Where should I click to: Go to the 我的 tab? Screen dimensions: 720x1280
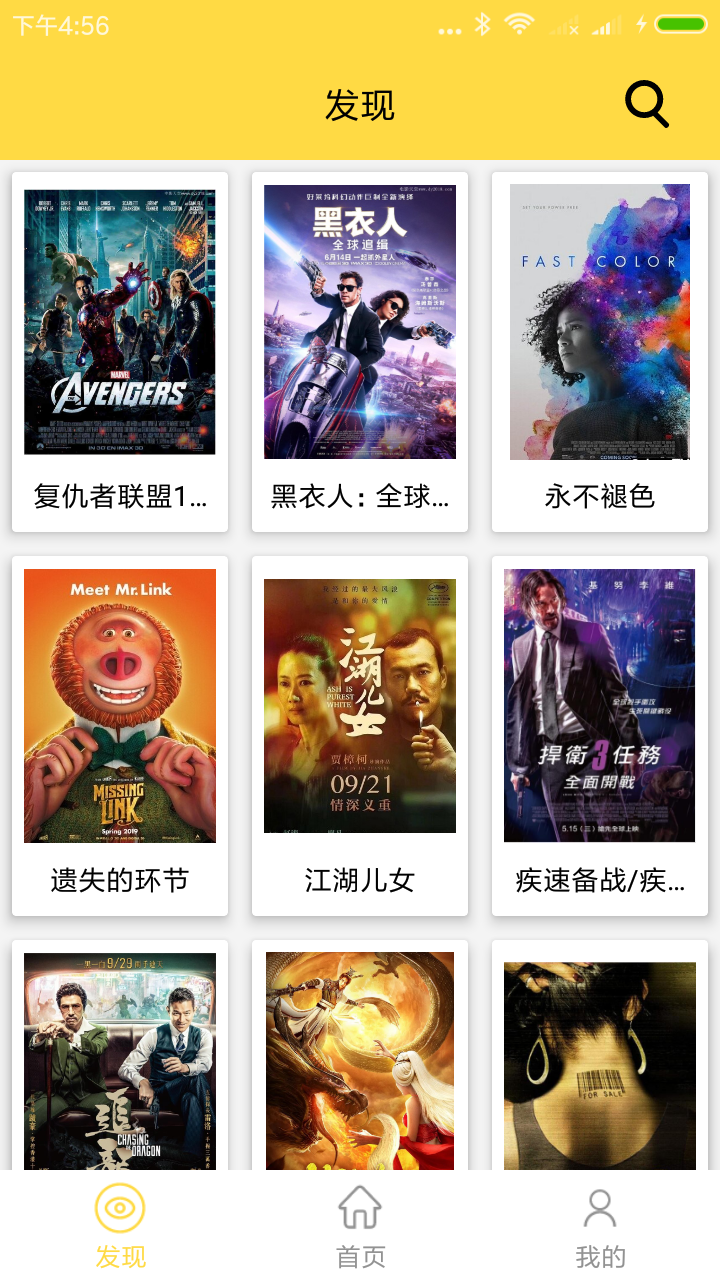point(600,1226)
